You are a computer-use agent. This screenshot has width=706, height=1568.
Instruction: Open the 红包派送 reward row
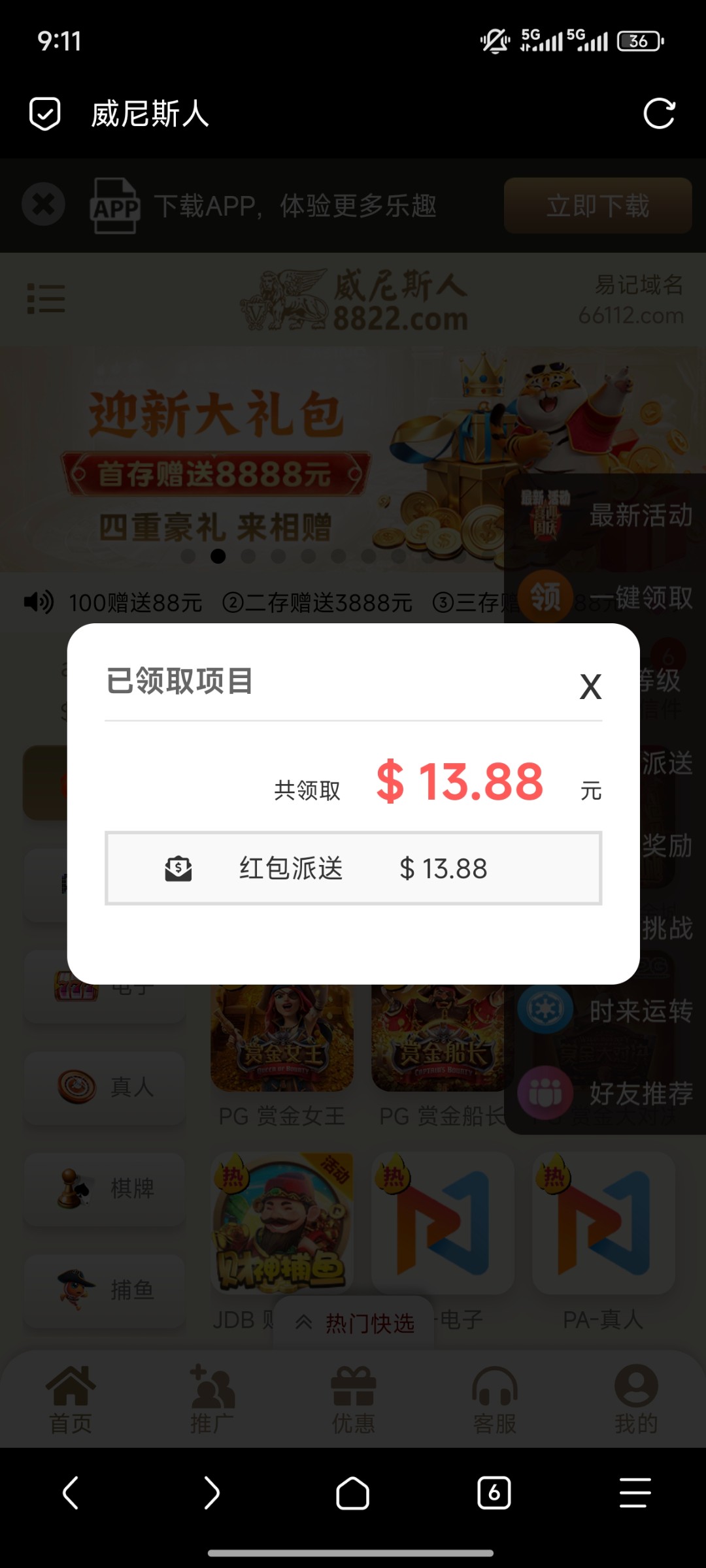353,868
